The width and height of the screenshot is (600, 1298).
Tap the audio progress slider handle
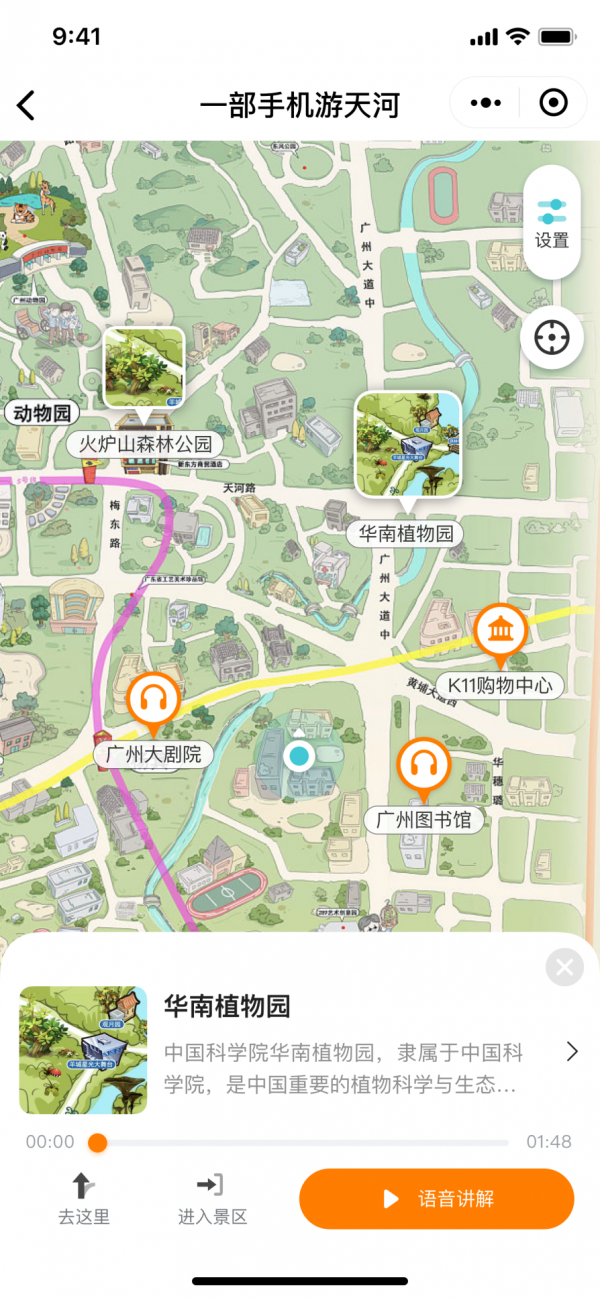(97, 1142)
